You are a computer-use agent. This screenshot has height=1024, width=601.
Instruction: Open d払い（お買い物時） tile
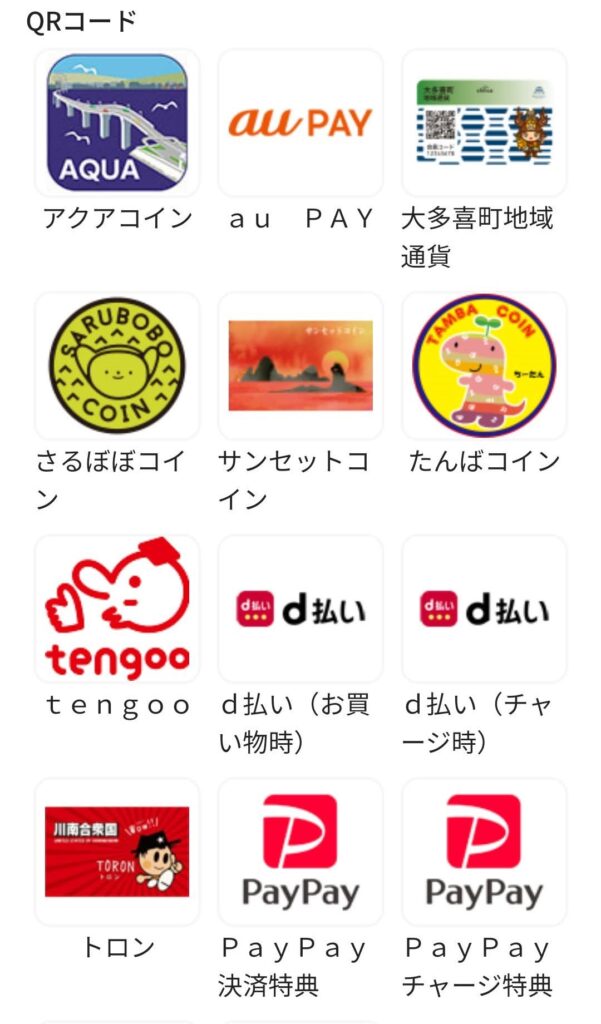[300, 609]
